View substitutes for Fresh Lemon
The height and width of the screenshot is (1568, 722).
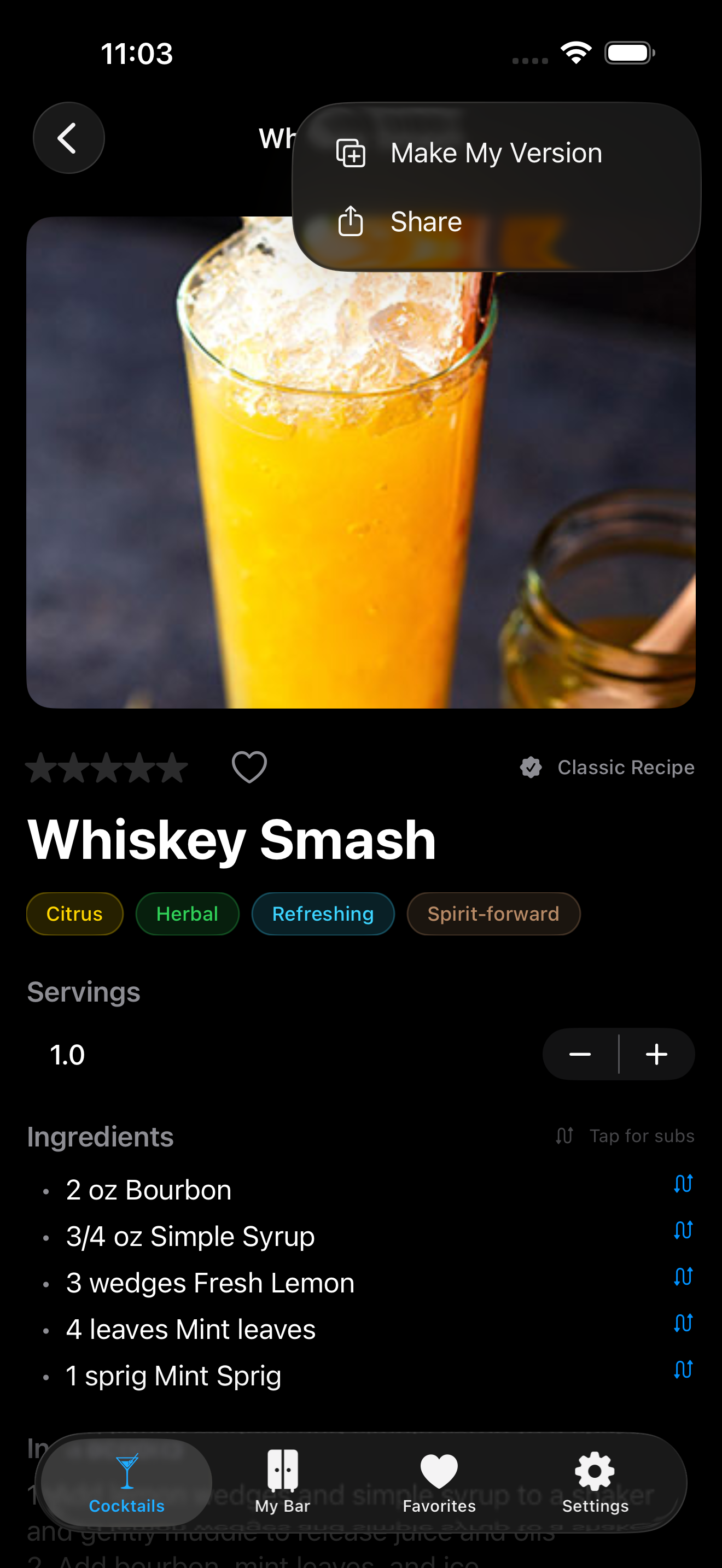[683, 1277]
